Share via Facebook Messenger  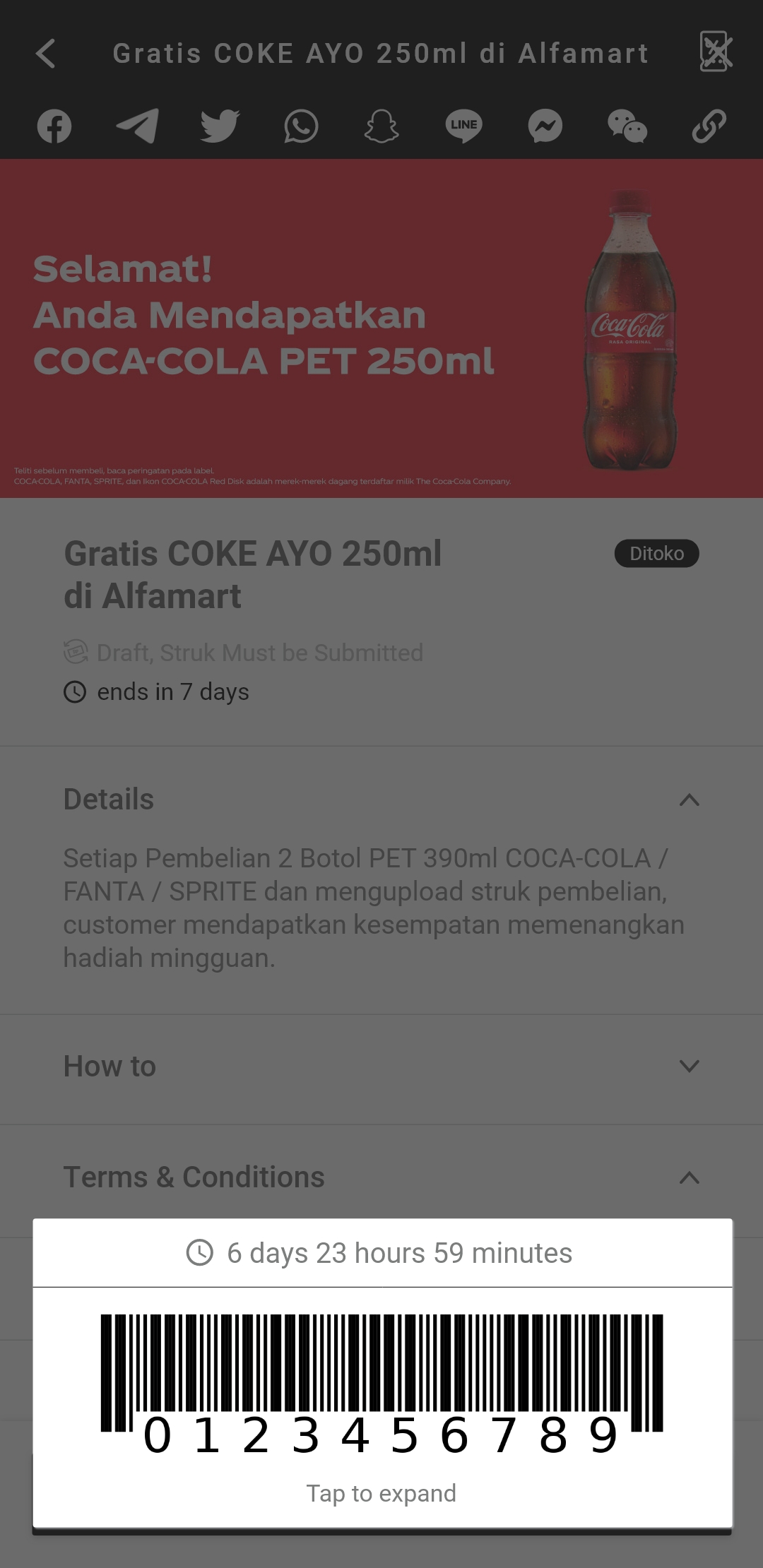click(x=545, y=126)
